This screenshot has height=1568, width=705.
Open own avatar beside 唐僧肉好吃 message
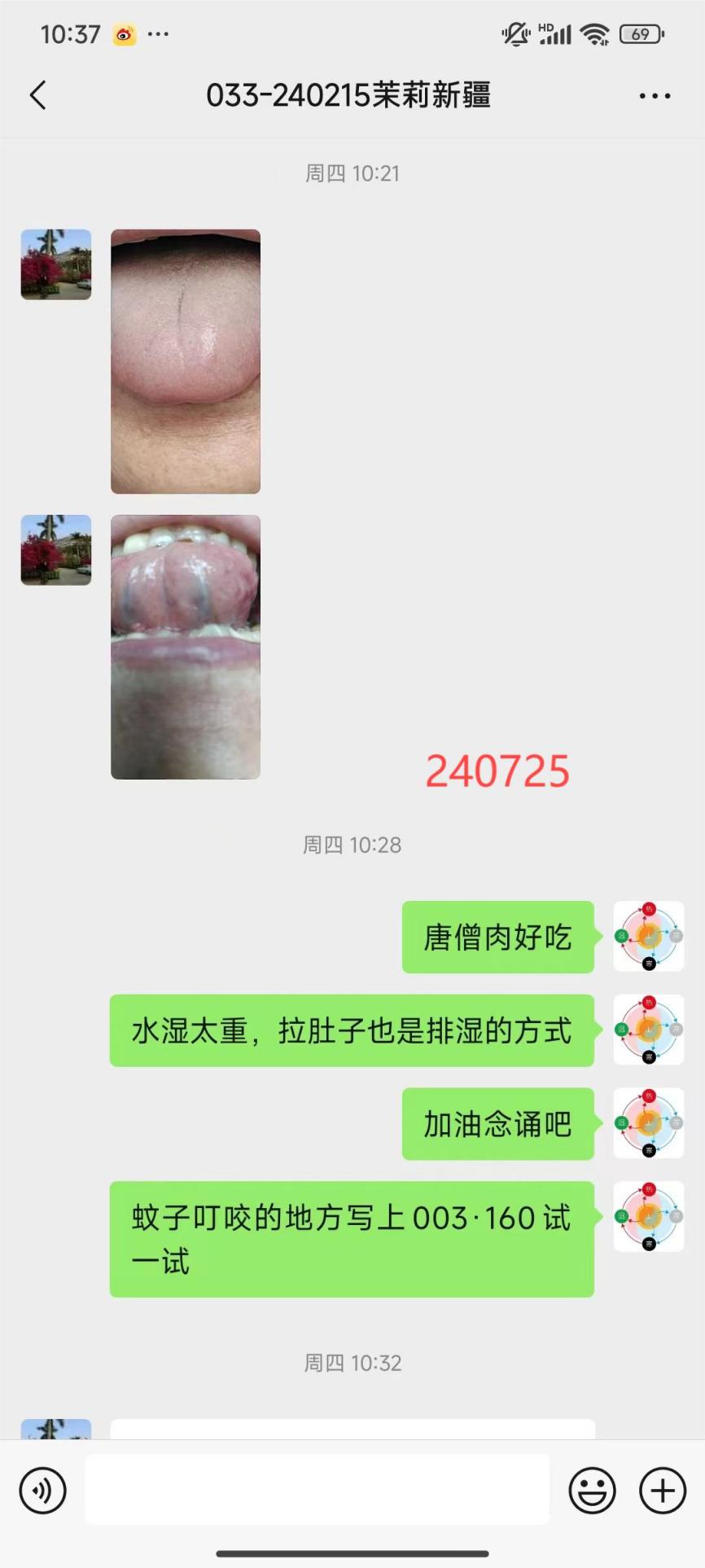coord(649,937)
